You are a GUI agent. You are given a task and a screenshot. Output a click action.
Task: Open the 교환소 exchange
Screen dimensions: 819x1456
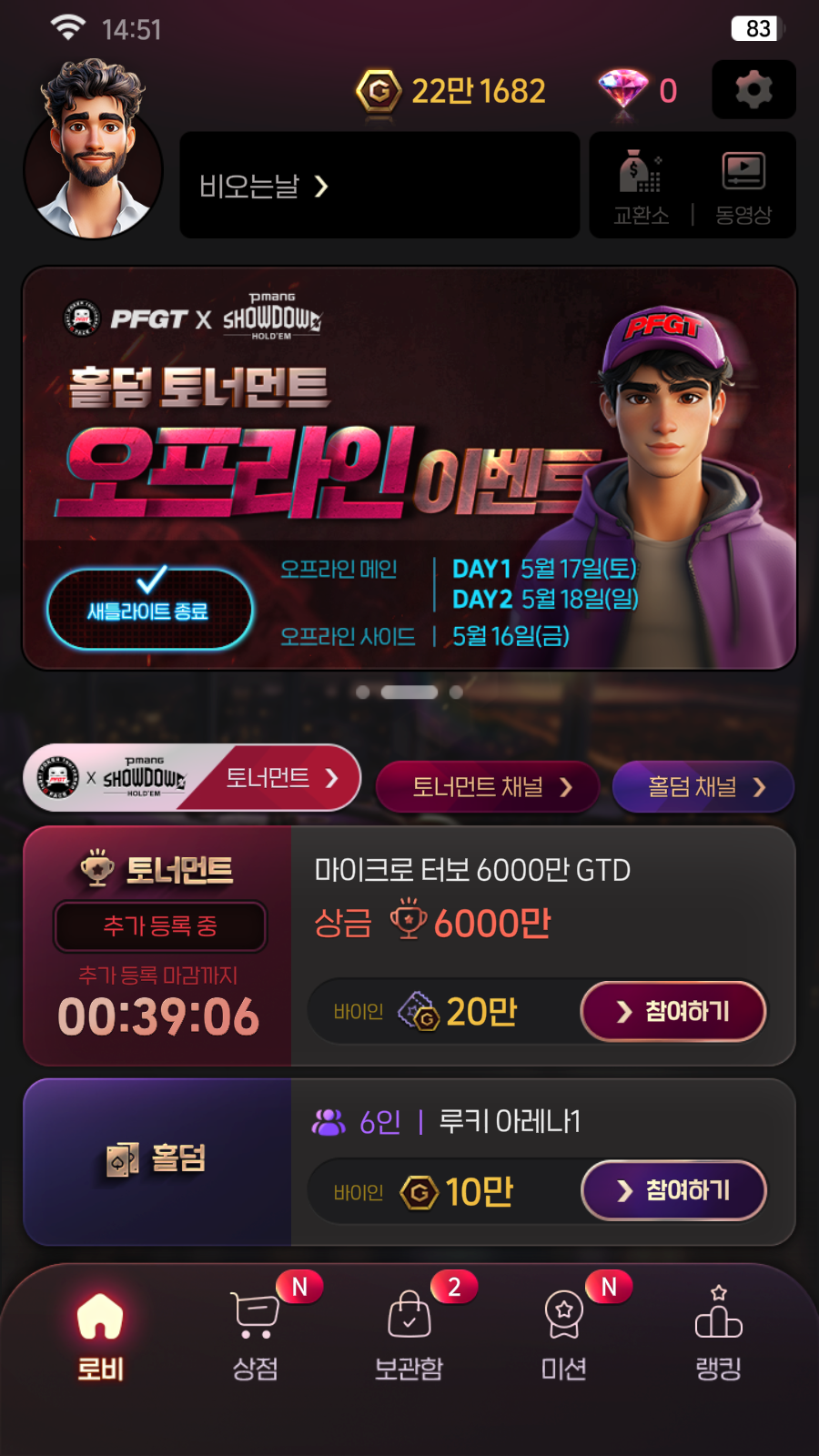[x=641, y=187]
